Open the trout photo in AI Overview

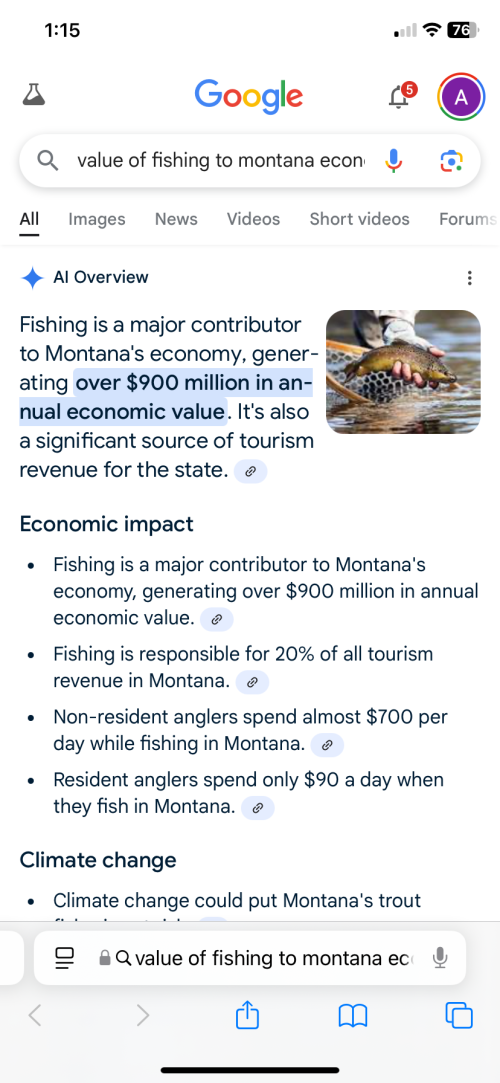(x=403, y=372)
